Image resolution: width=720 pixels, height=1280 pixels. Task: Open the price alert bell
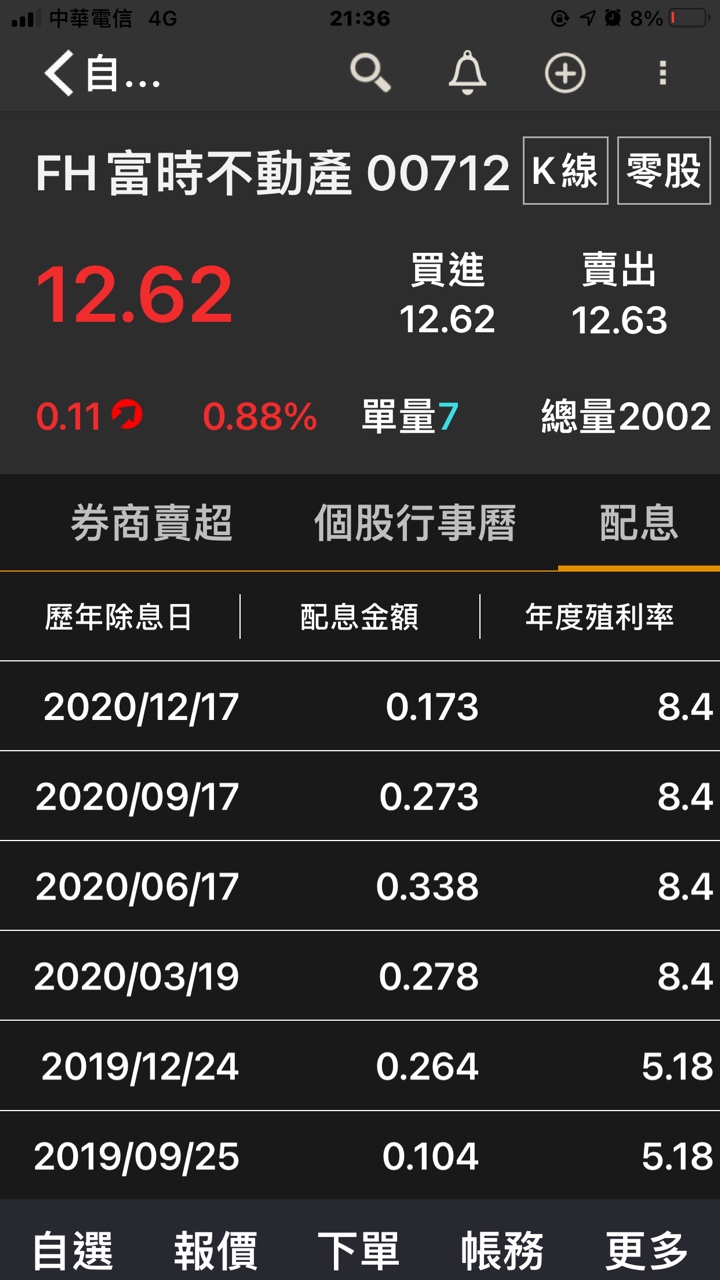[x=467, y=74]
